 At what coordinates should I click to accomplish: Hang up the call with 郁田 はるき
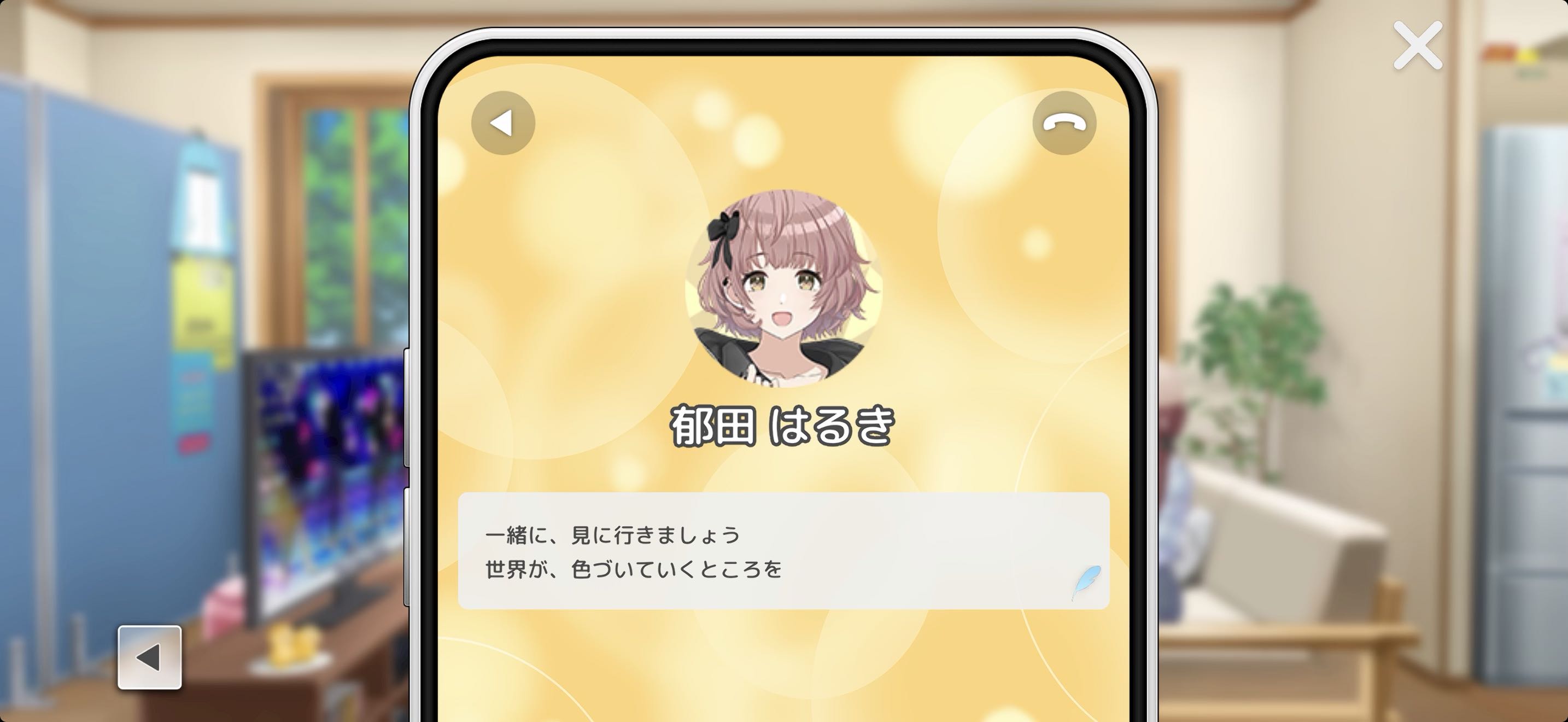pyautogui.click(x=1064, y=123)
